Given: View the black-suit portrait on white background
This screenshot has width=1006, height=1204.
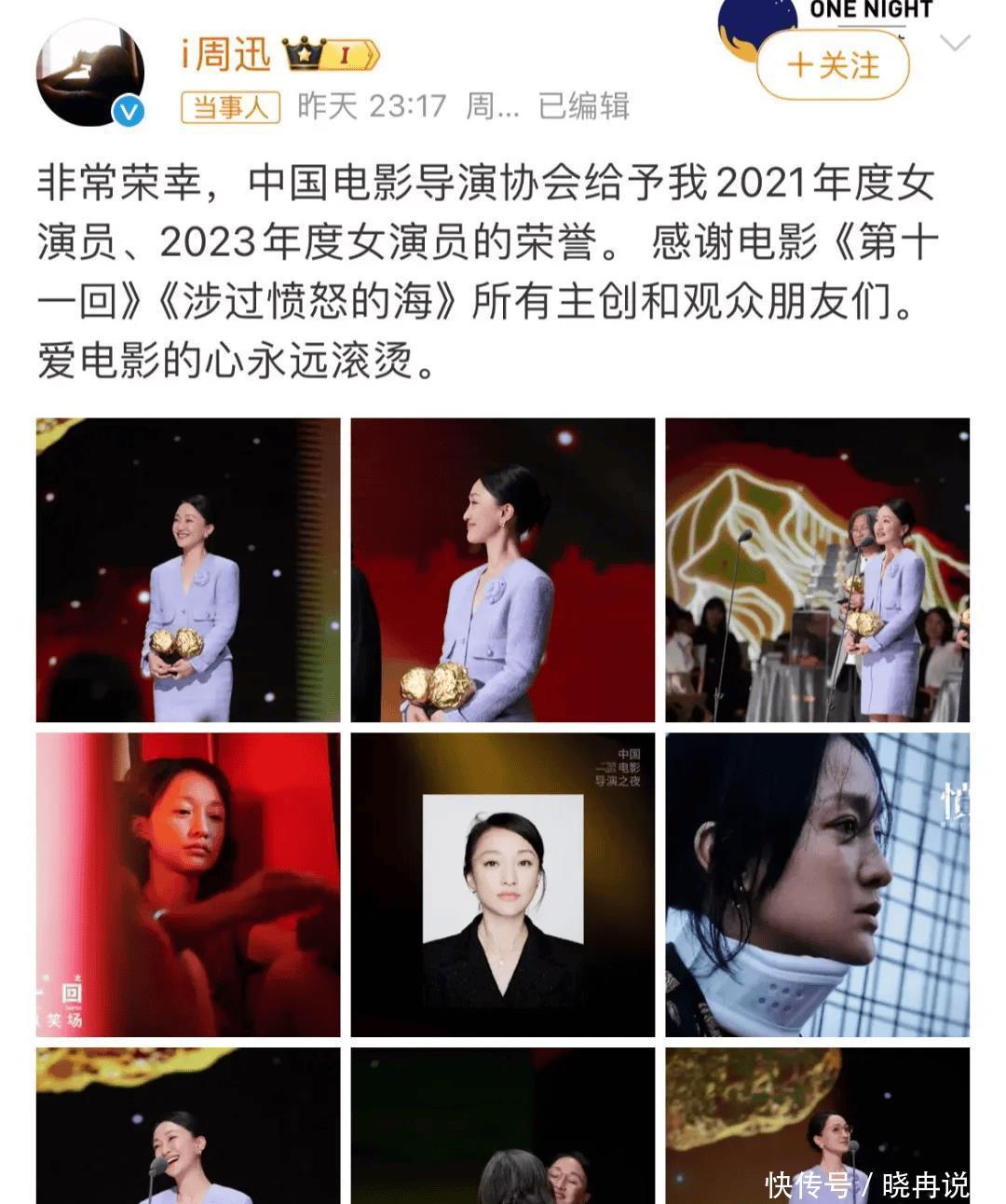Looking at the screenshot, I should 503,884.
